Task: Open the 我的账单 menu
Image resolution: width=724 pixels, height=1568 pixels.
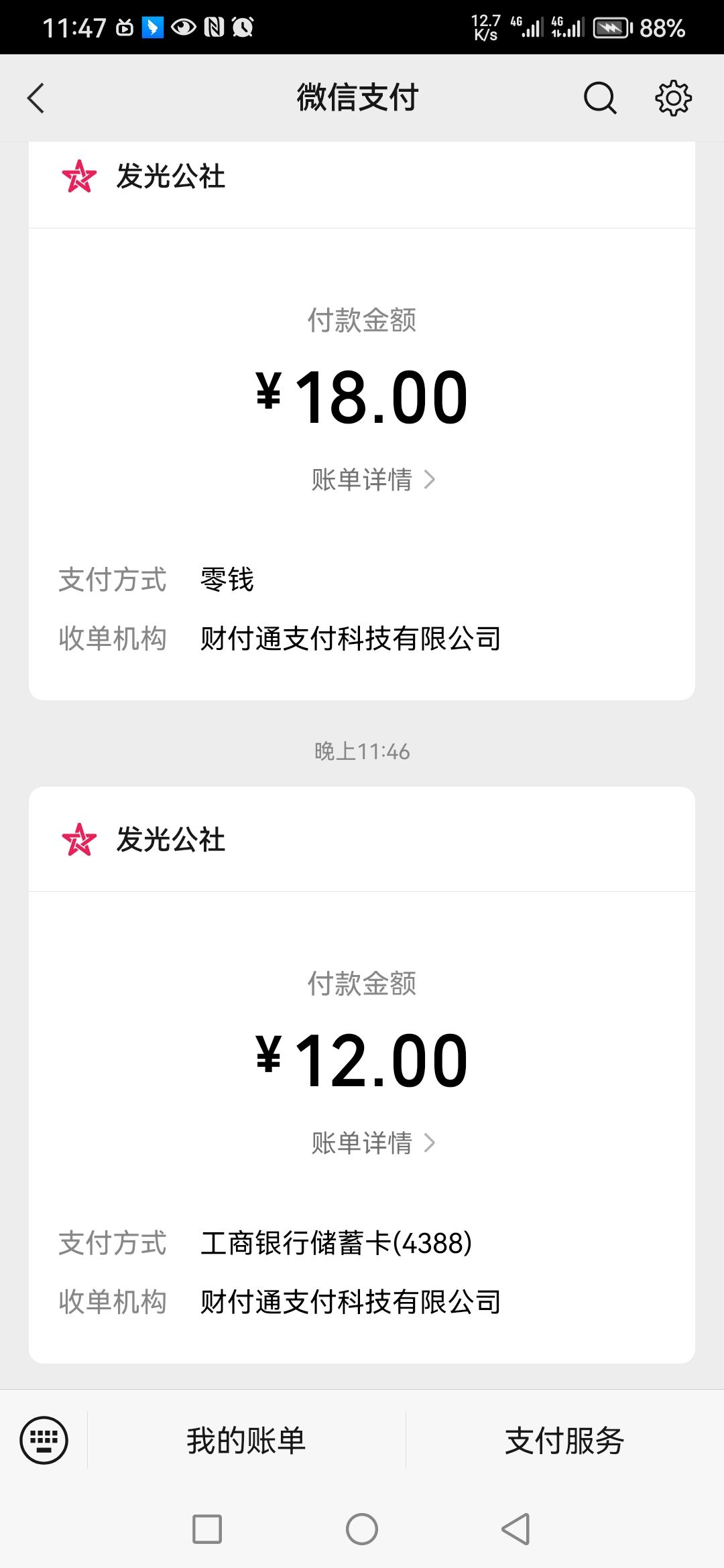Action: coord(246,1441)
